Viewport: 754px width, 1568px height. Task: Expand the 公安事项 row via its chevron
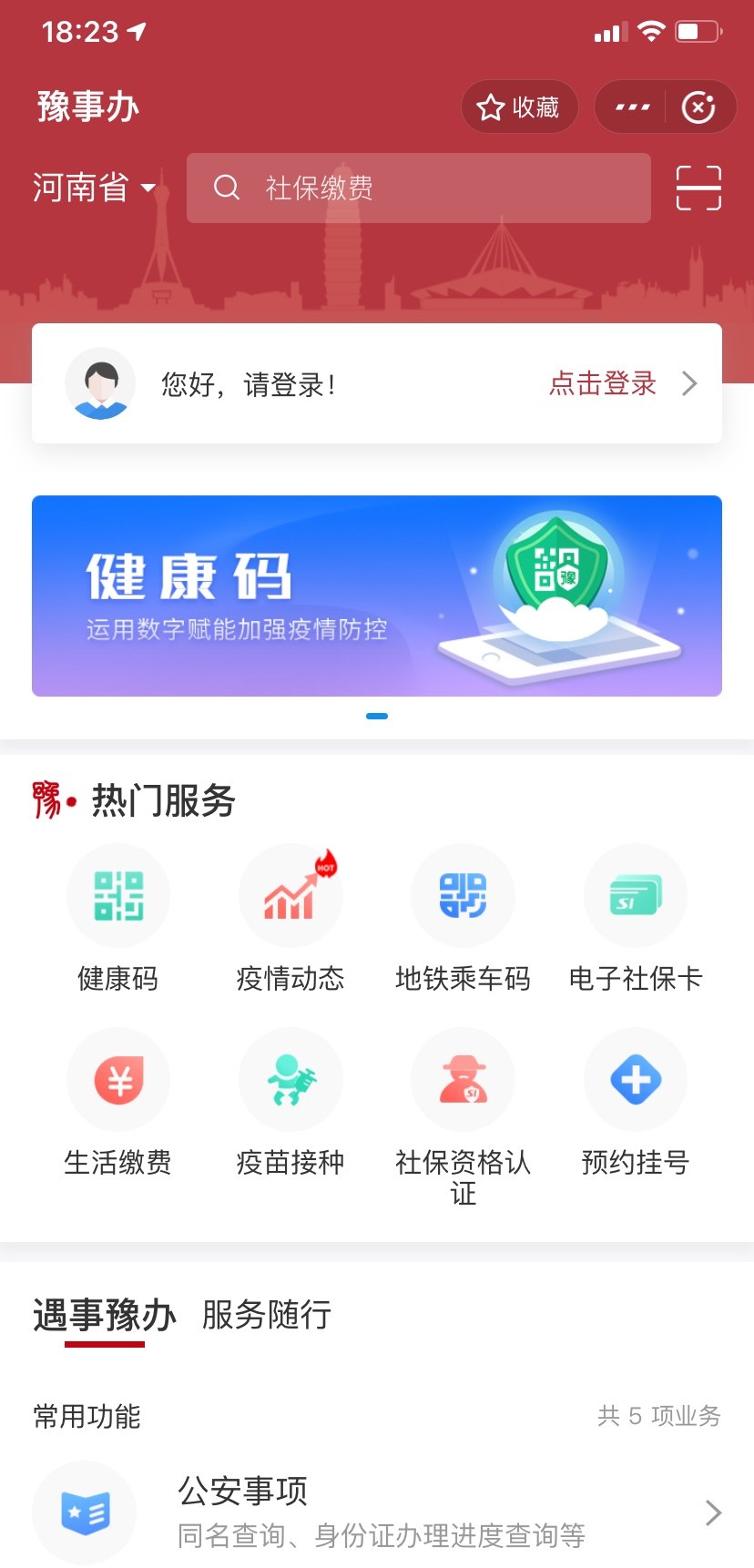tap(712, 1512)
